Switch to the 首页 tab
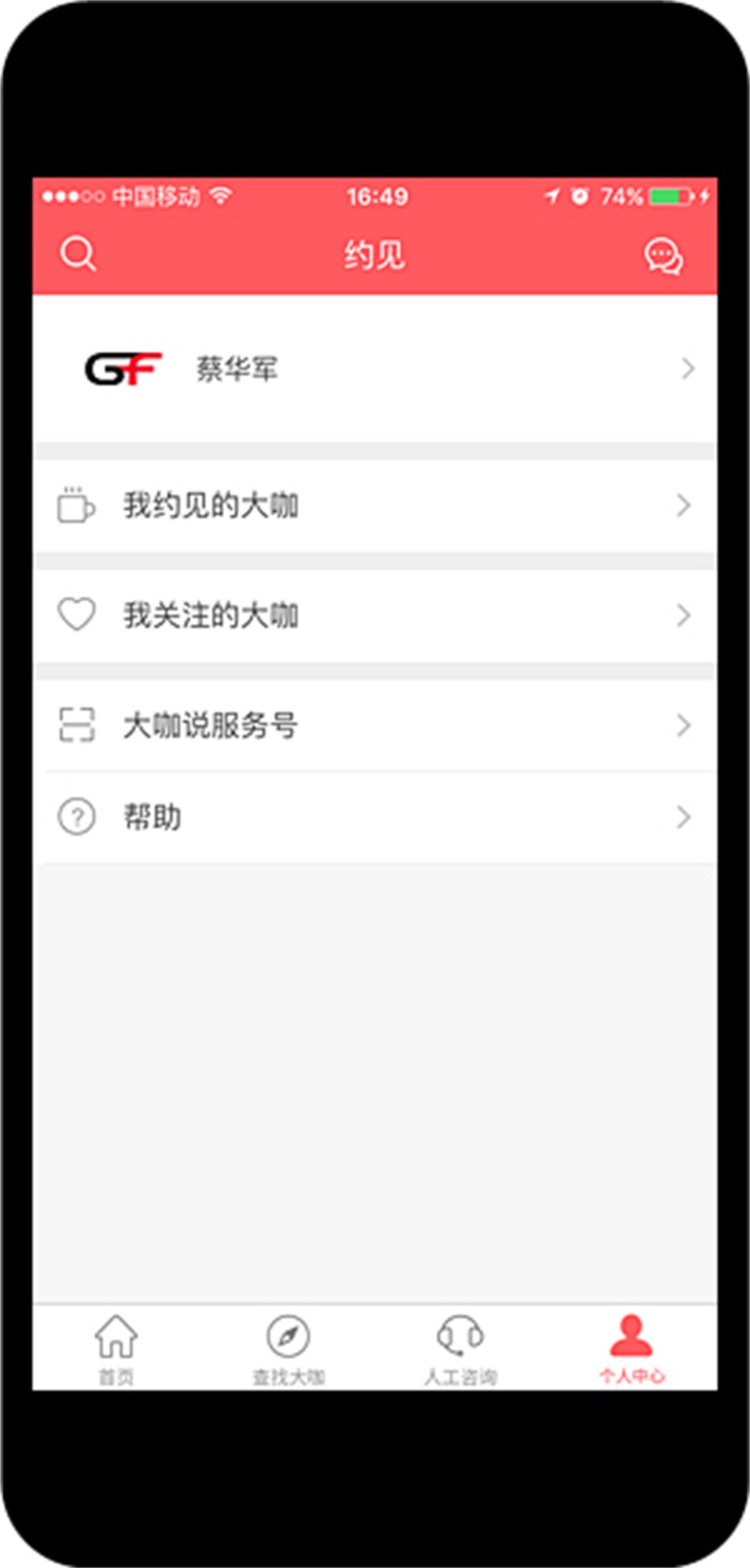The height and width of the screenshot is (1568, 750). [116, 1349]
